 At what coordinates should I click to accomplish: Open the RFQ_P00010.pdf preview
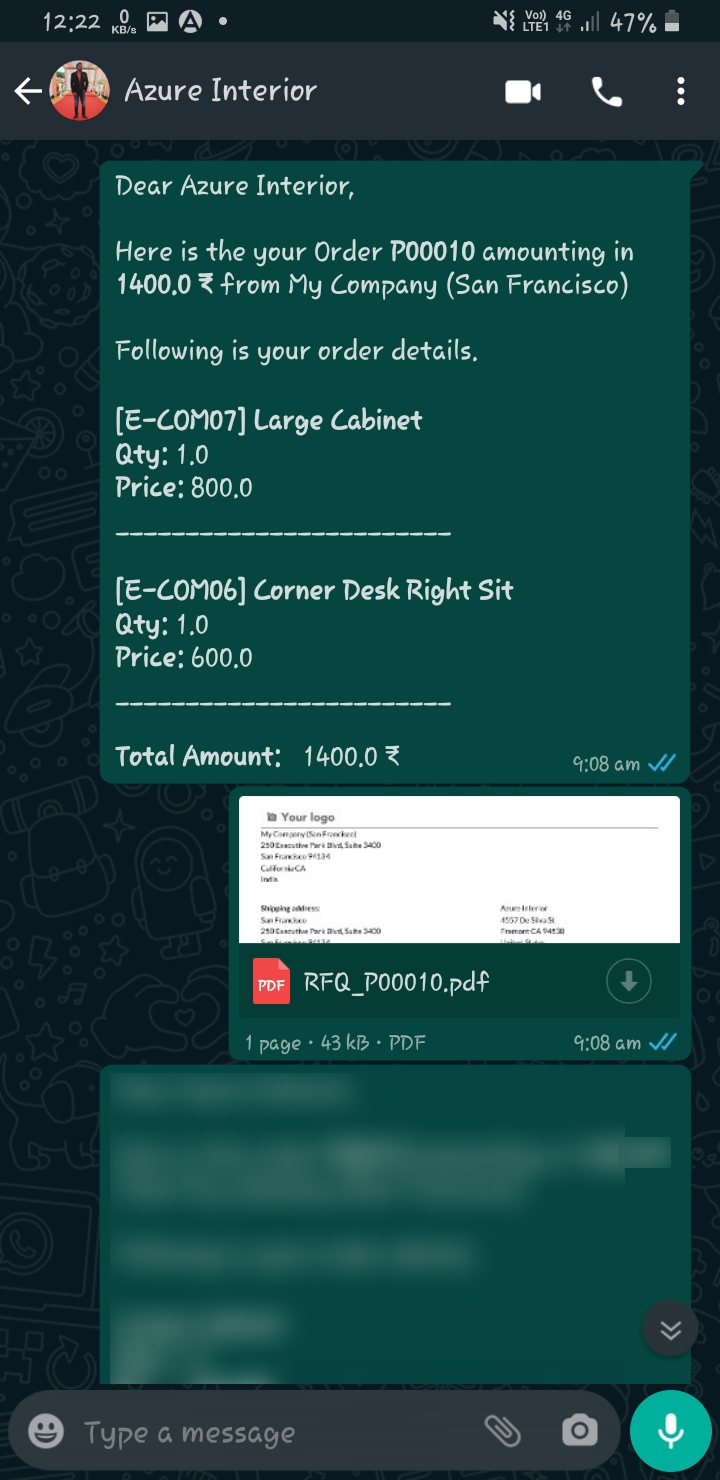tap(459, 869)
